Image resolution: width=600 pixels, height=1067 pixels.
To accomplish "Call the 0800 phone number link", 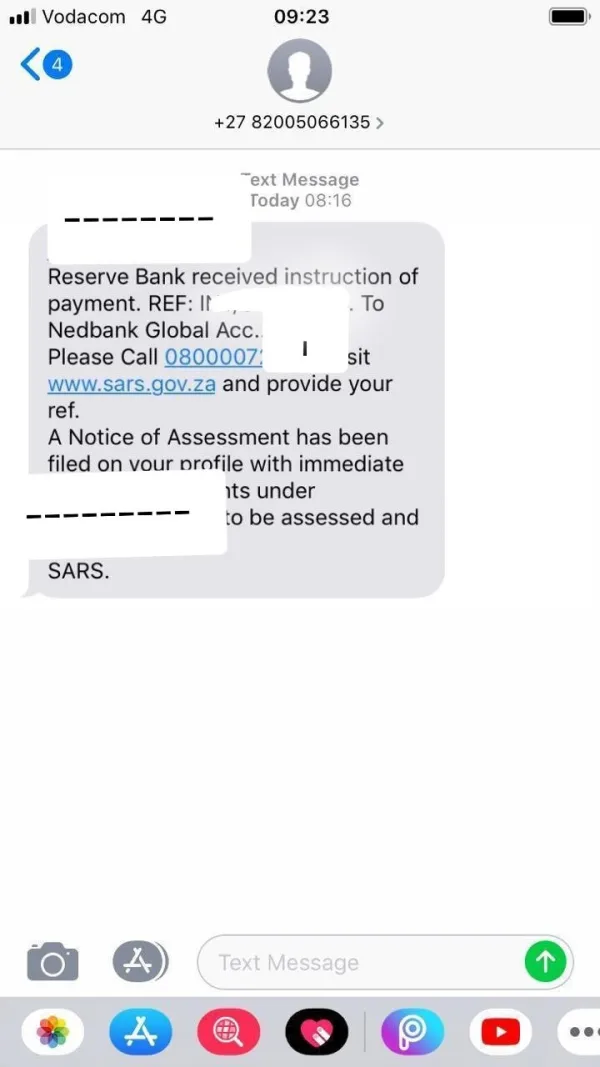I will point(213,357).
